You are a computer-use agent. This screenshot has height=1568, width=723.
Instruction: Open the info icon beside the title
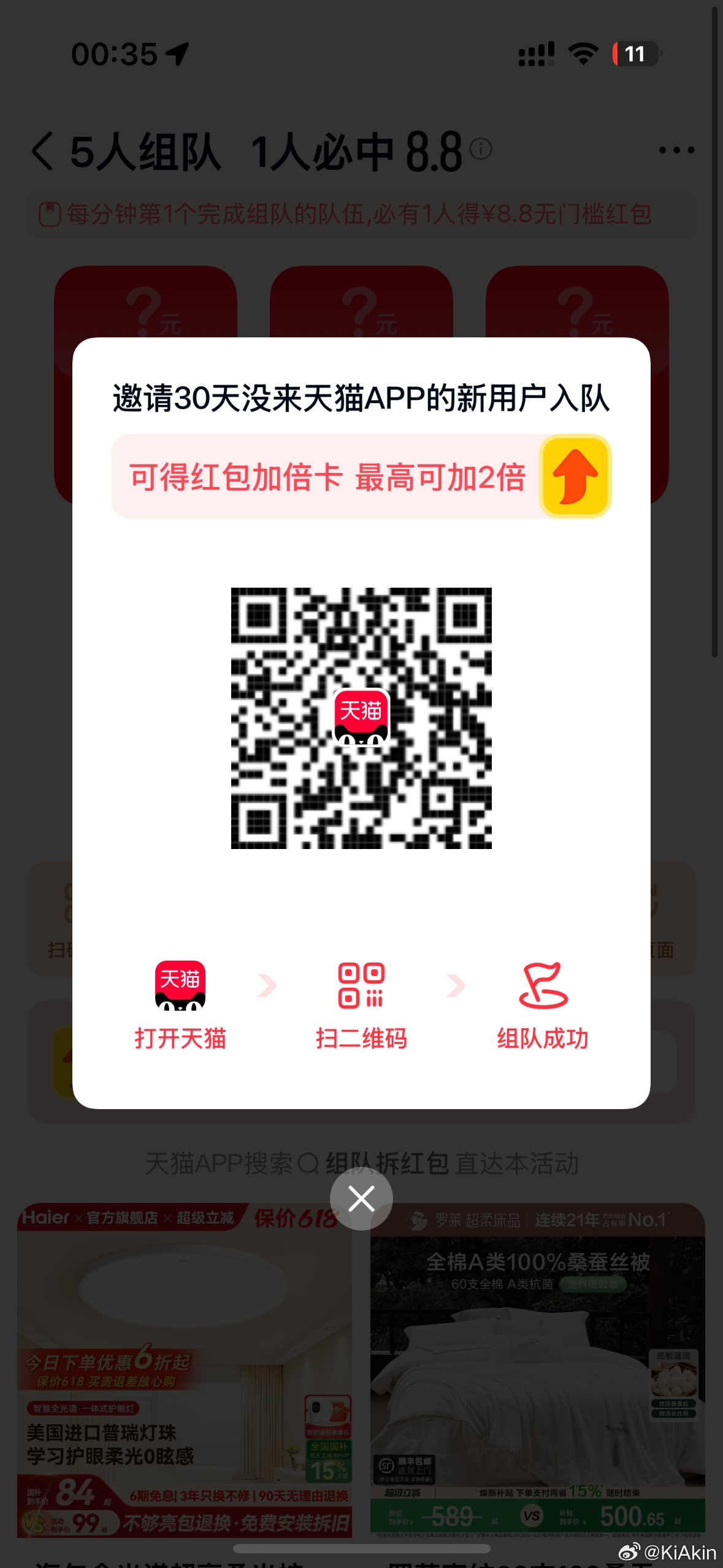[481, 148]
